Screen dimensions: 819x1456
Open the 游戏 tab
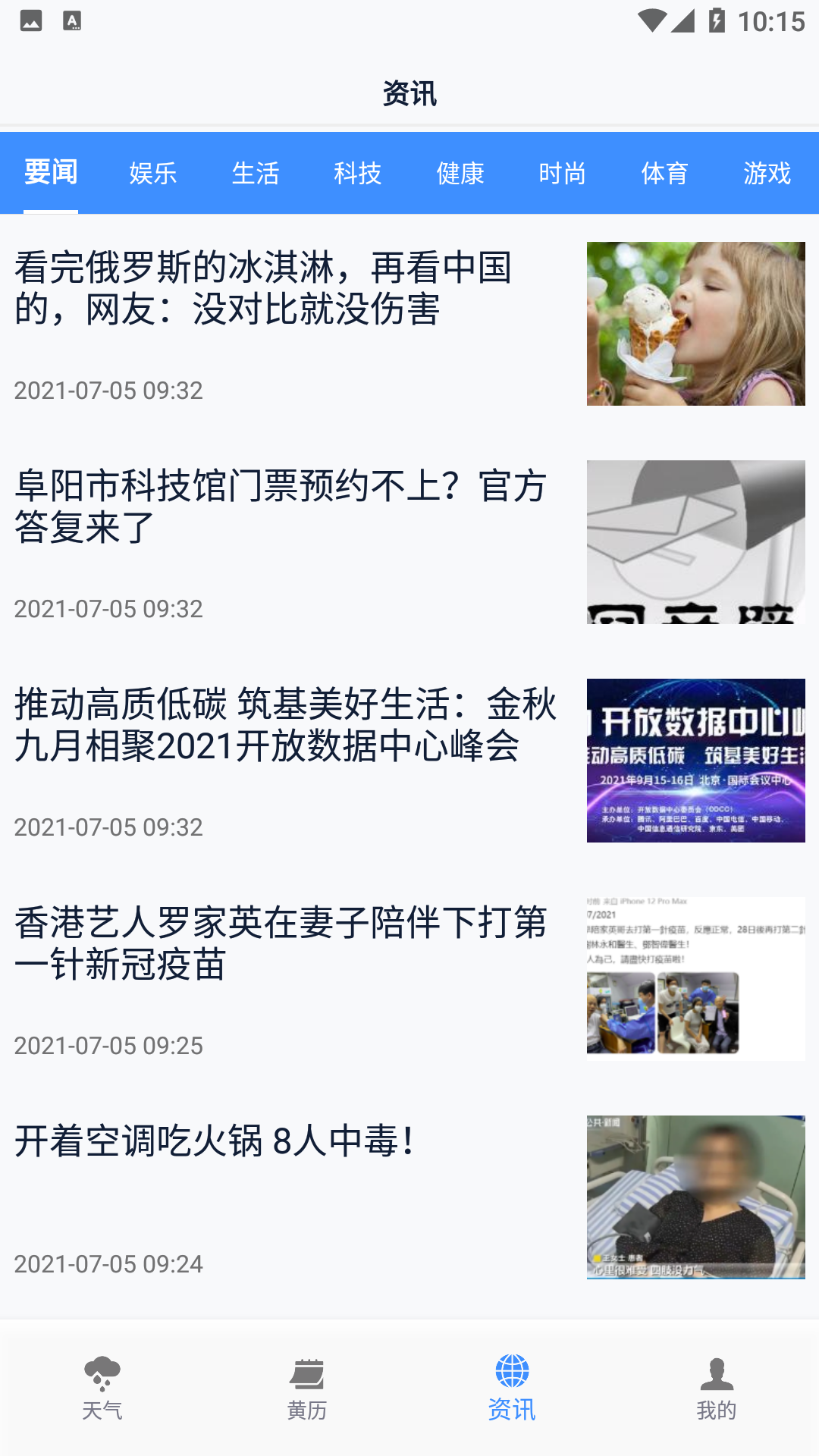click(767, 174)
